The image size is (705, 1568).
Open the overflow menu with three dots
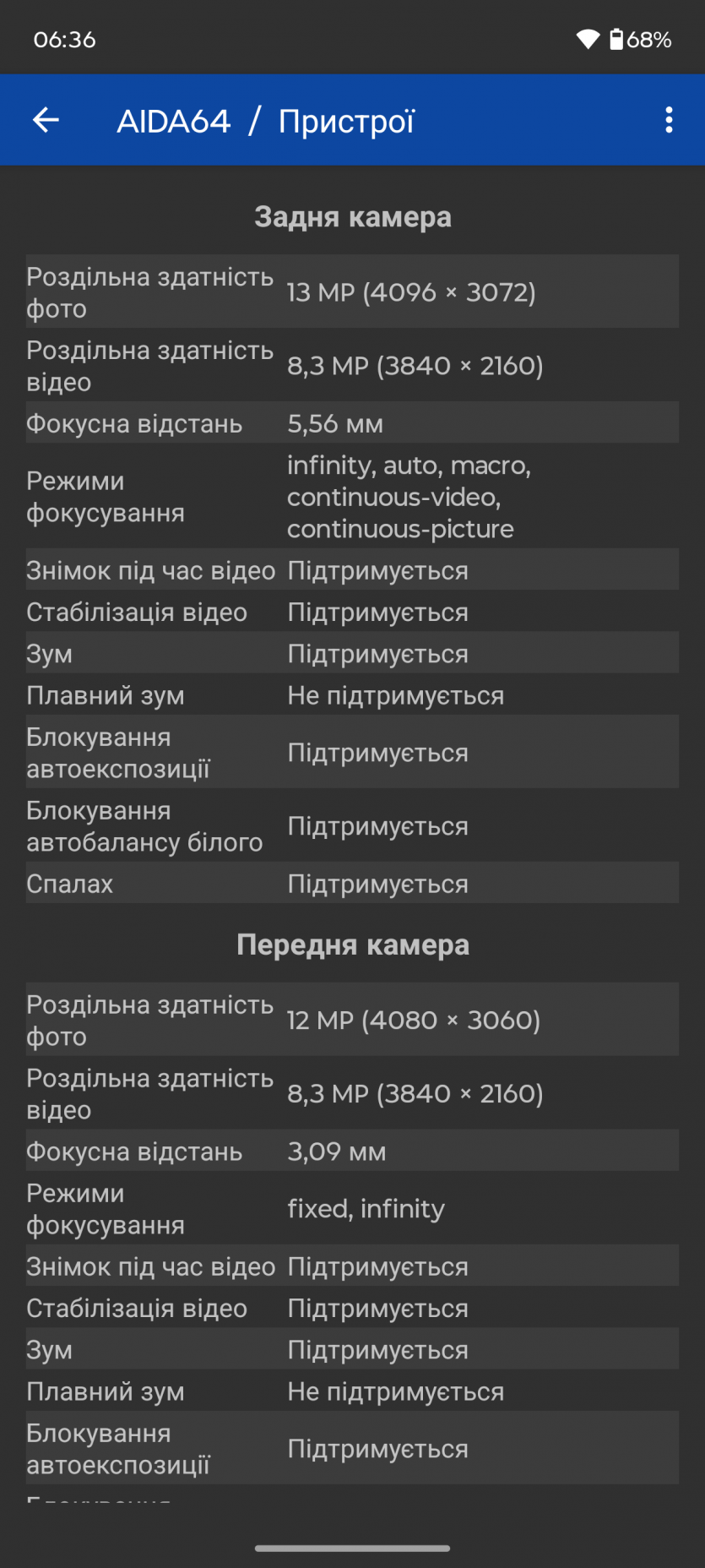click(x=669, y=120)
